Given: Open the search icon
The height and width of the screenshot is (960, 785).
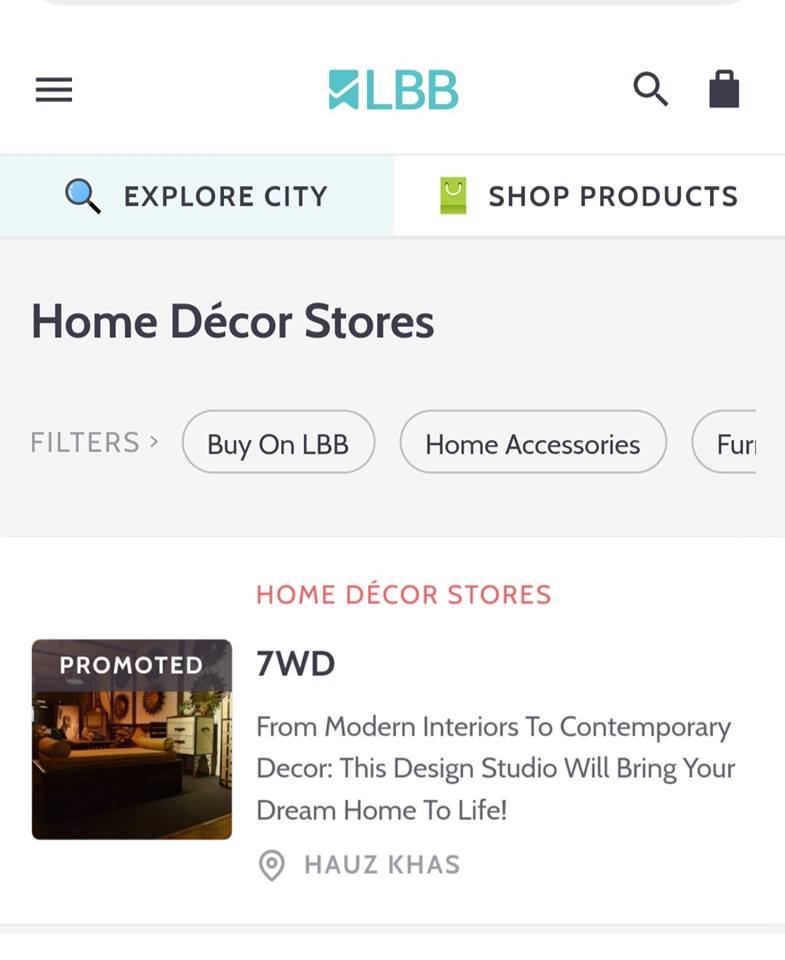Looking at the screenshot, I should pos(650,89).
